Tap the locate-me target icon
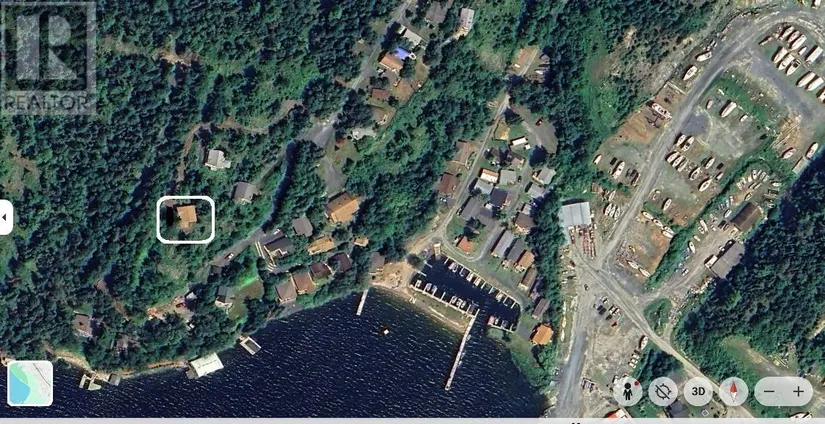825x424 pixels. (x=663, y=391)
